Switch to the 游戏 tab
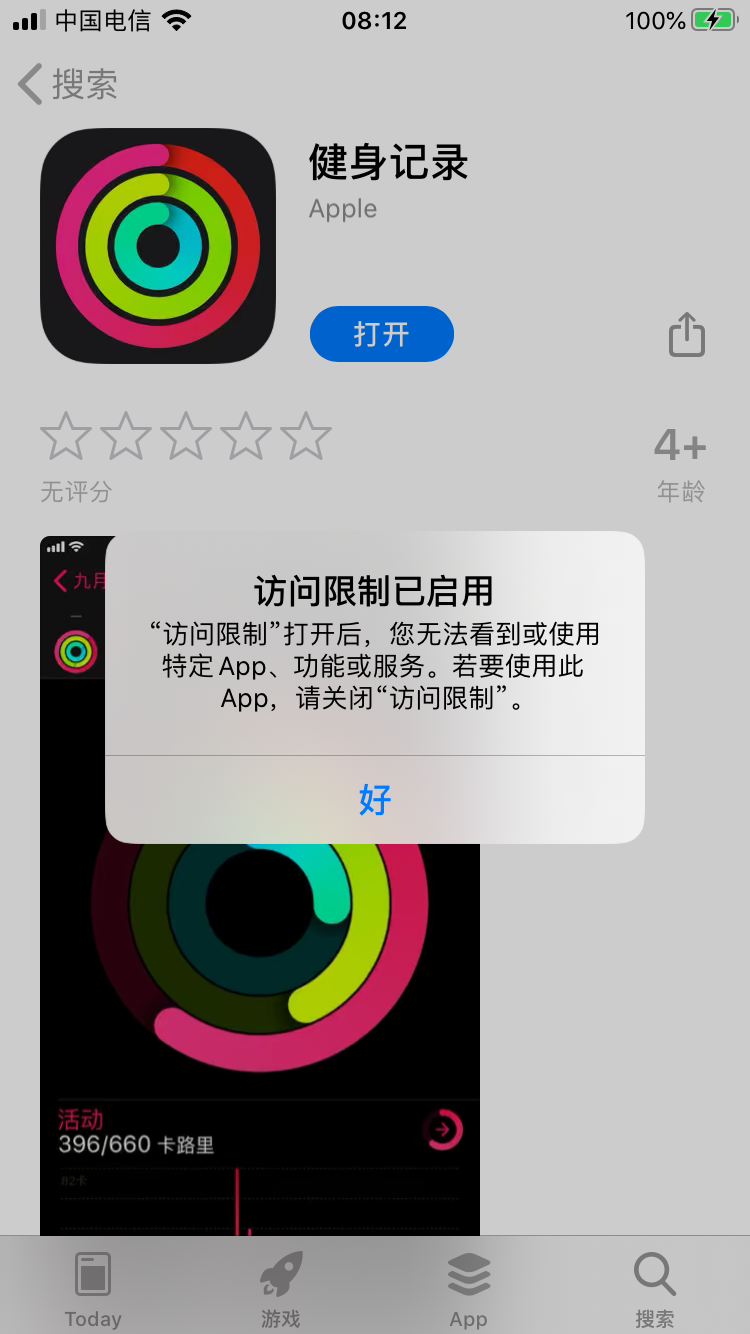This screenshot has width=750, height=1334. pos(281,1290)
